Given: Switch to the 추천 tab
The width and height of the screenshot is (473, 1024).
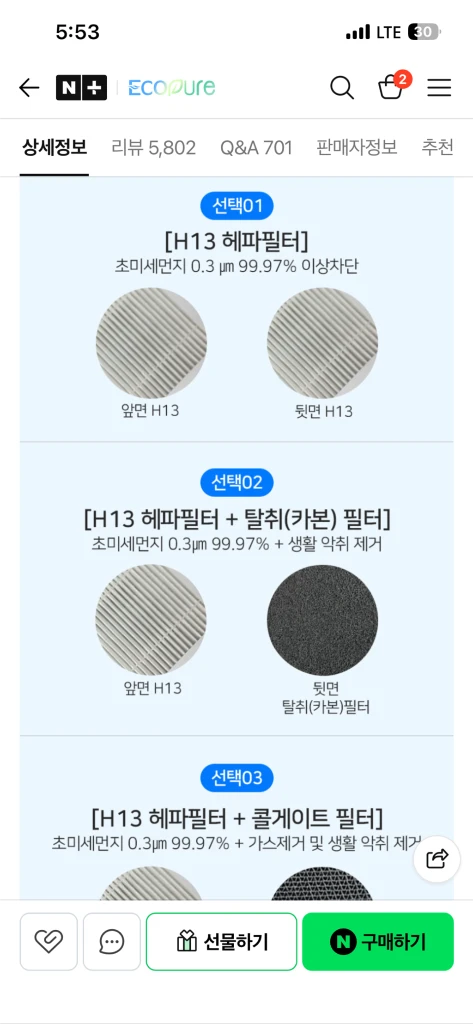Looking at the screenshot, I should click(438, 148).
